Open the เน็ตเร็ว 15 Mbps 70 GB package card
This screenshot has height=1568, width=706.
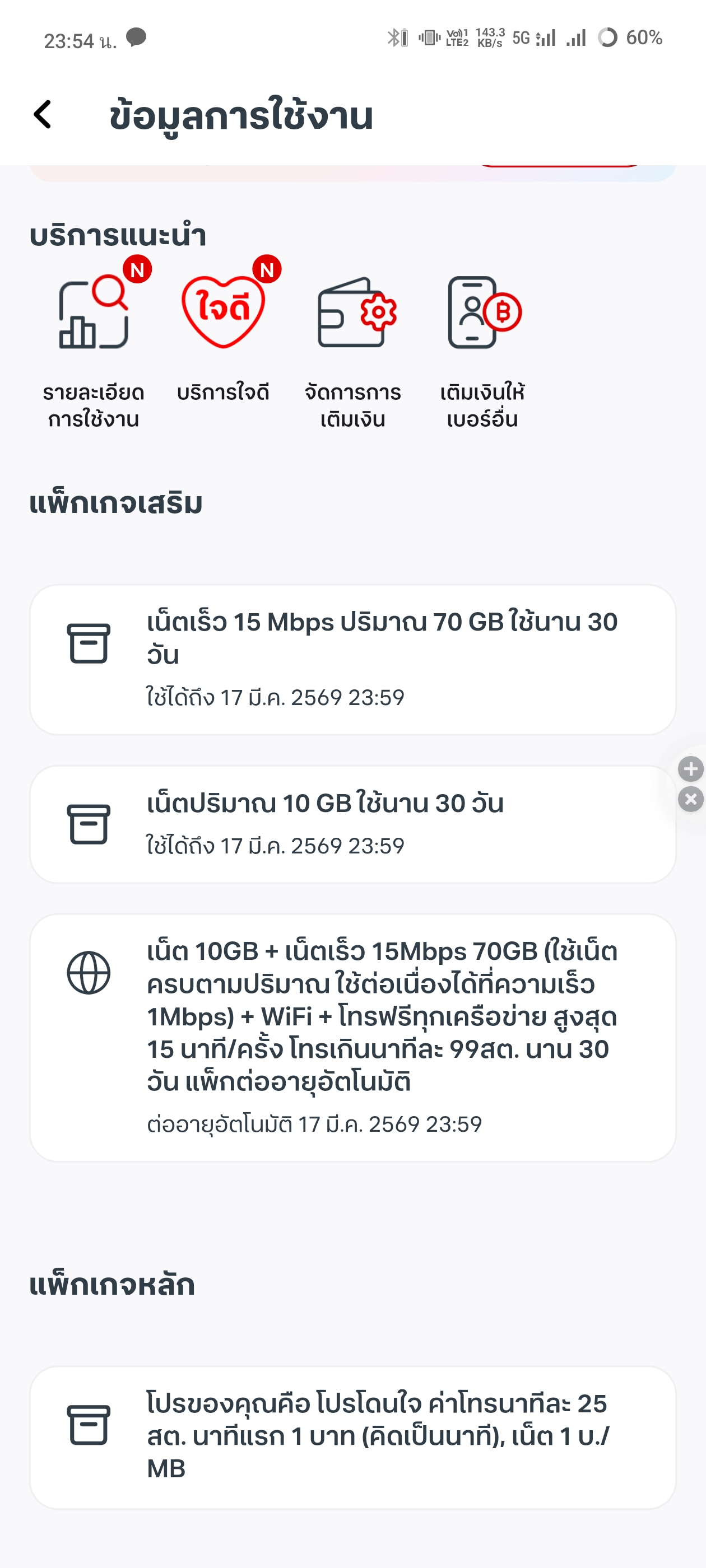tap(352, 660)
